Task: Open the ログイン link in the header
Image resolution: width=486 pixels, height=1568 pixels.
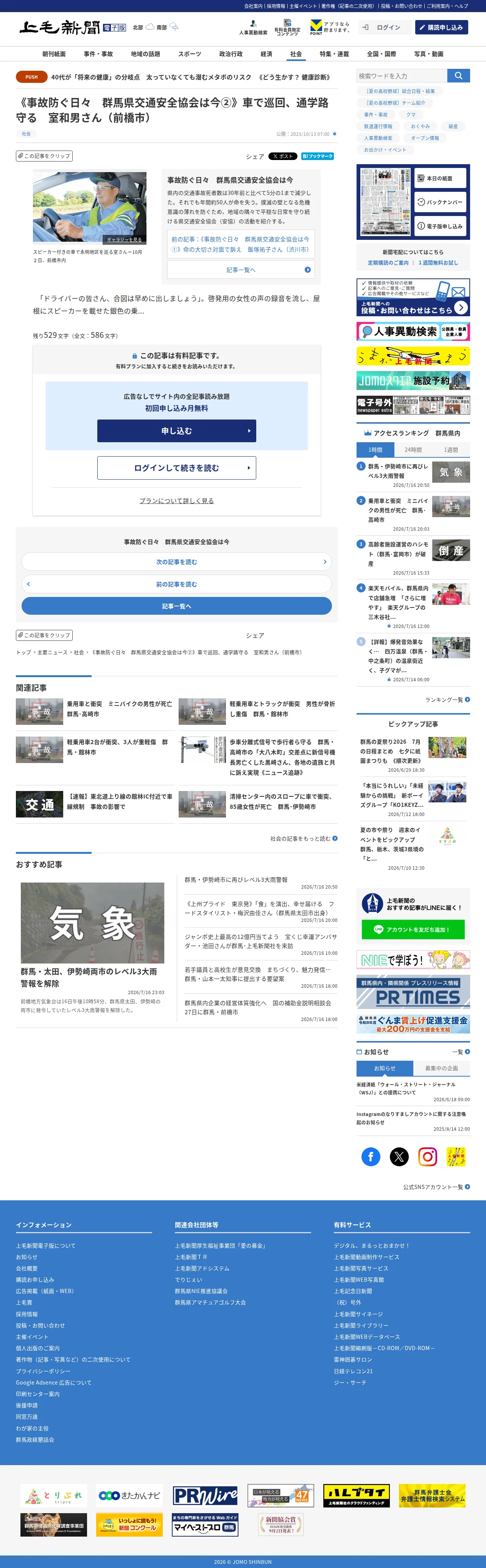Action: pyautogui.click(x=382, y=27)
